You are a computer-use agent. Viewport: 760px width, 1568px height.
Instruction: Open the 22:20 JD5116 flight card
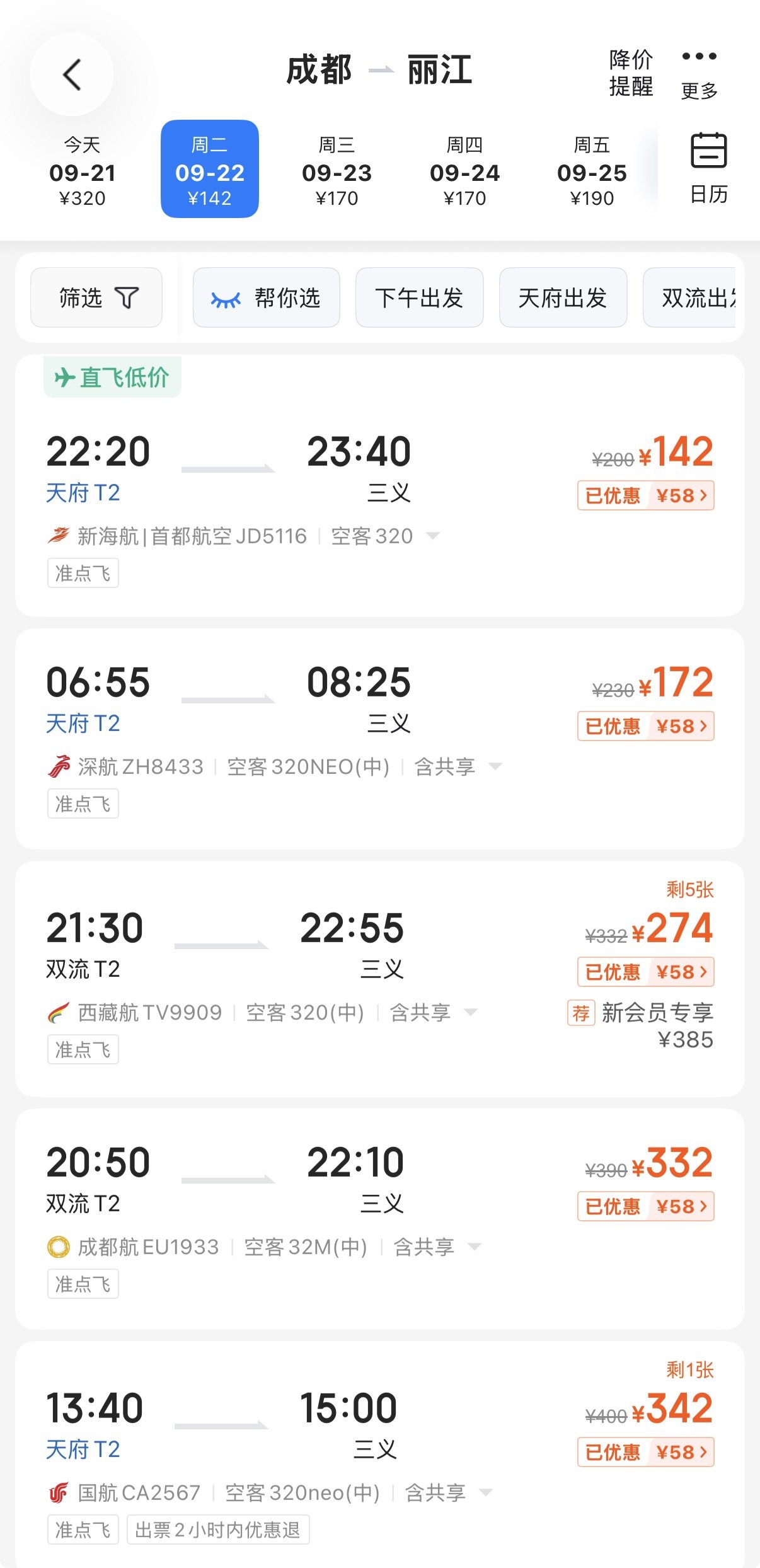pos(380,485)
